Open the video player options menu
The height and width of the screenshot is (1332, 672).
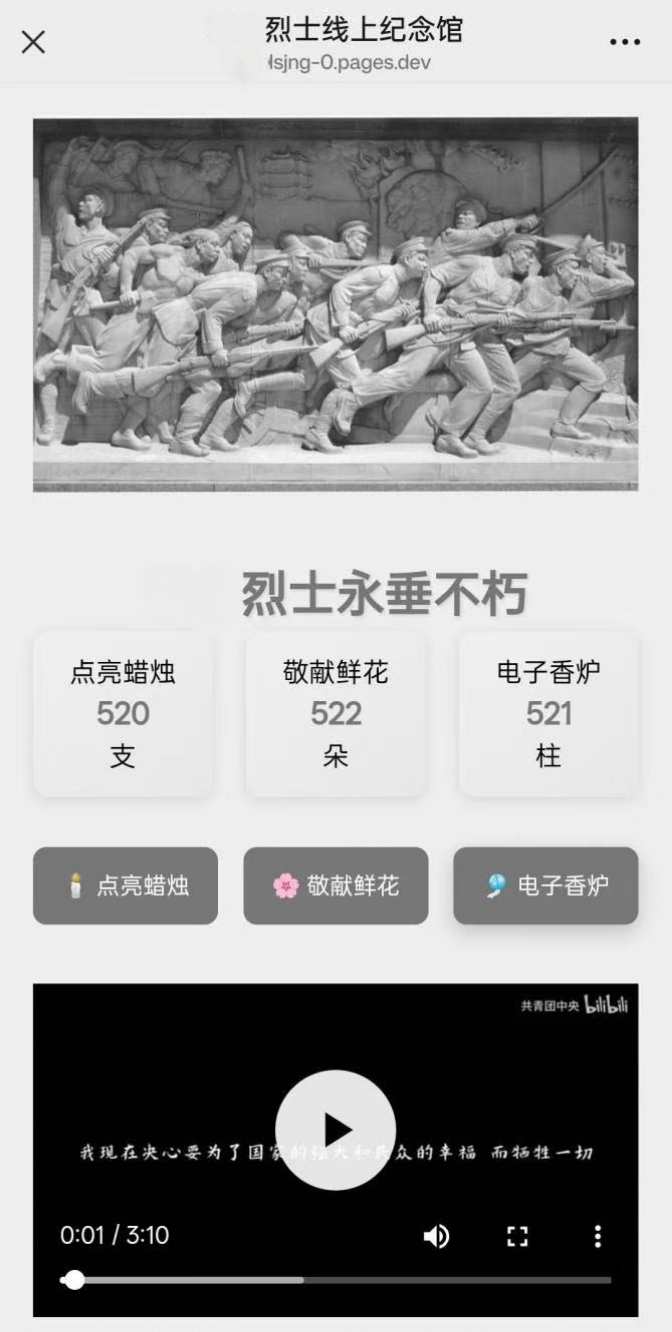[x=597, y=1236]
